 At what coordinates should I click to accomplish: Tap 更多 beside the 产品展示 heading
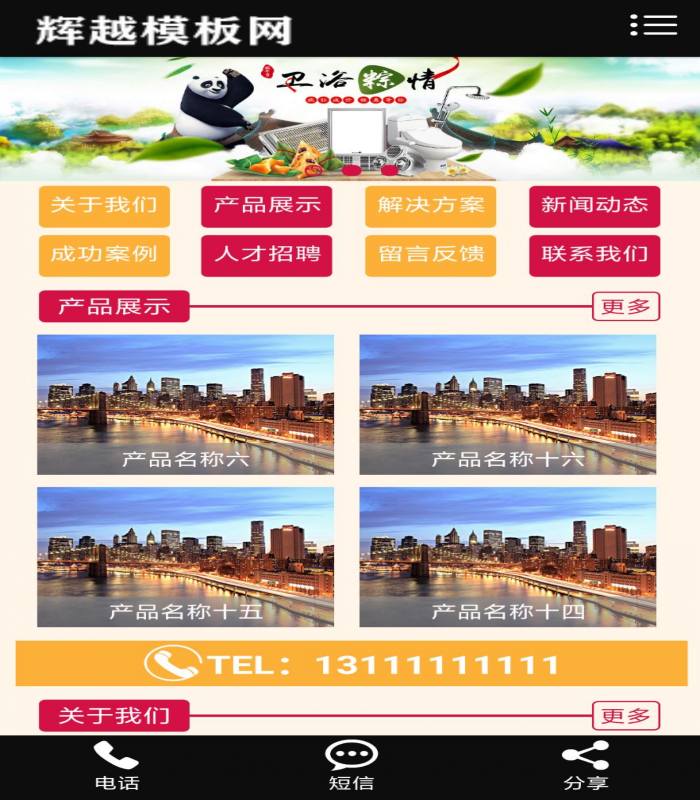pyautogui.click(x=626, y=306)
